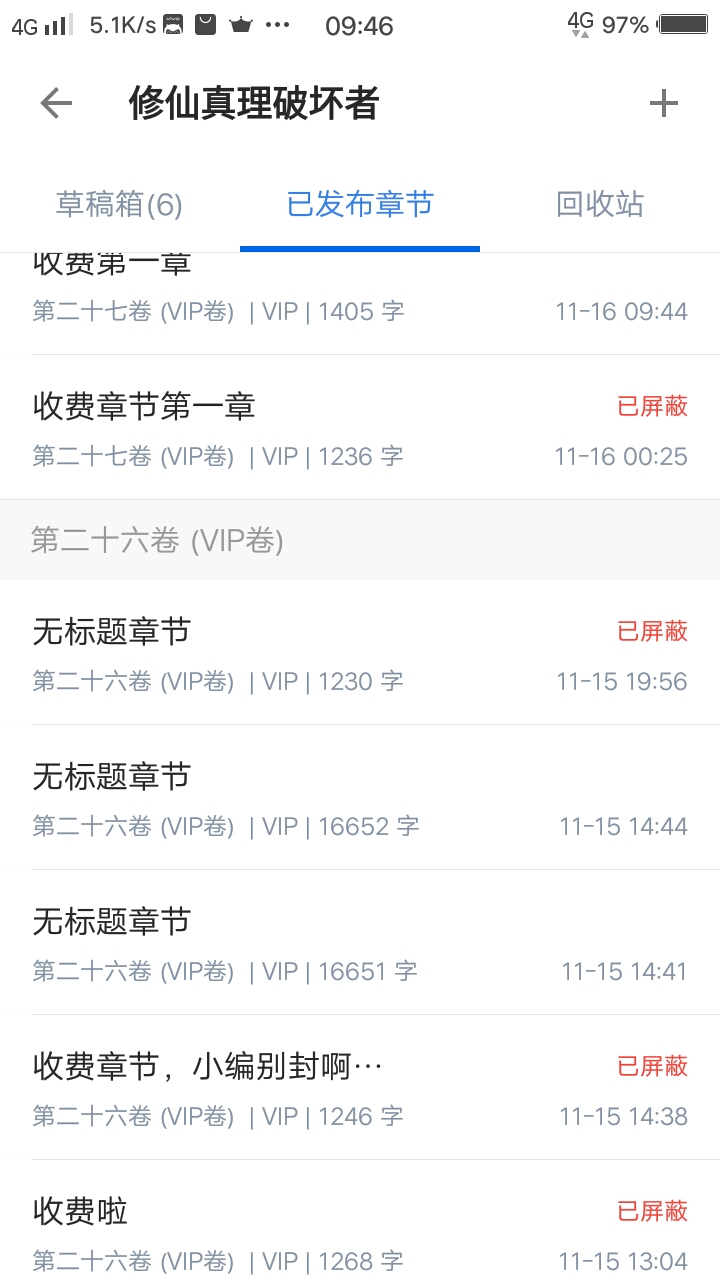Add a new chapter with plus icon

[663, 103]
